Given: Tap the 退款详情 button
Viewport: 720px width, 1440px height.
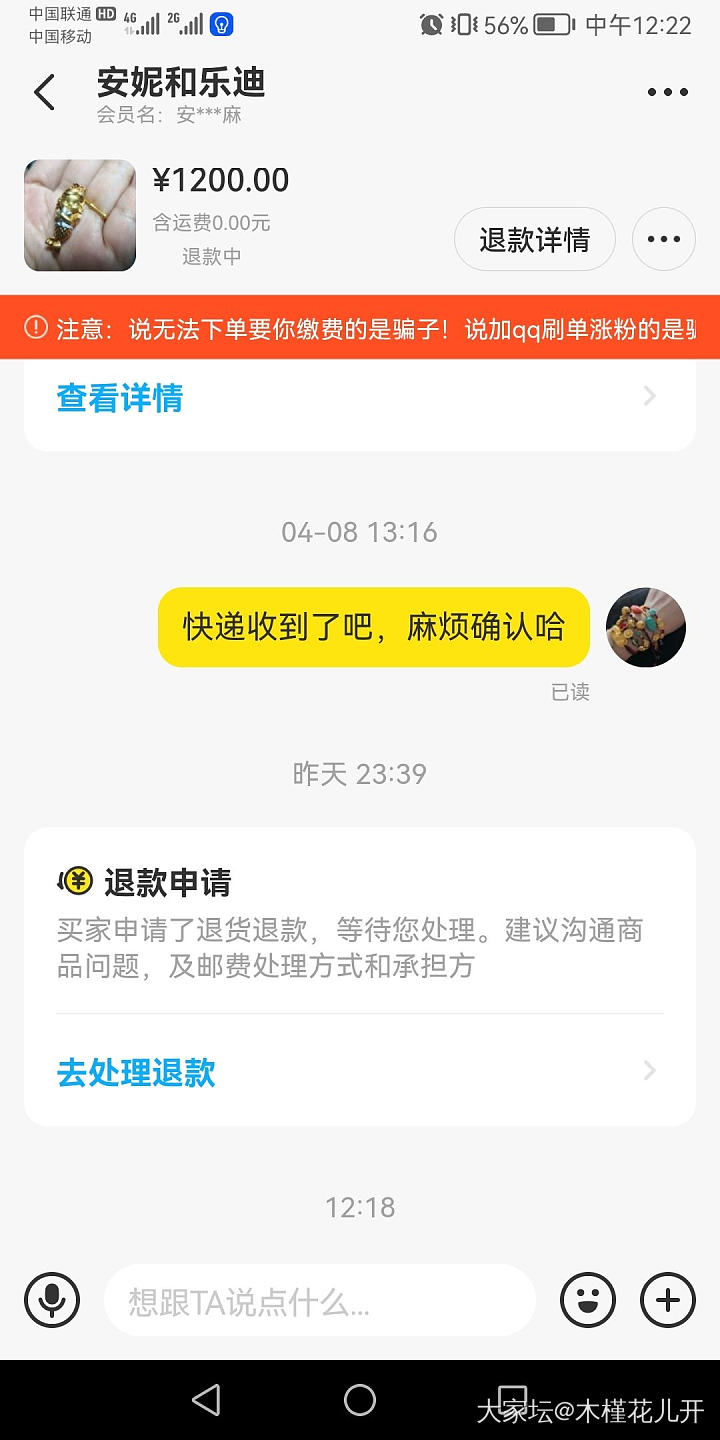Looking at the screenshot, I should click(x=534, y=240).
